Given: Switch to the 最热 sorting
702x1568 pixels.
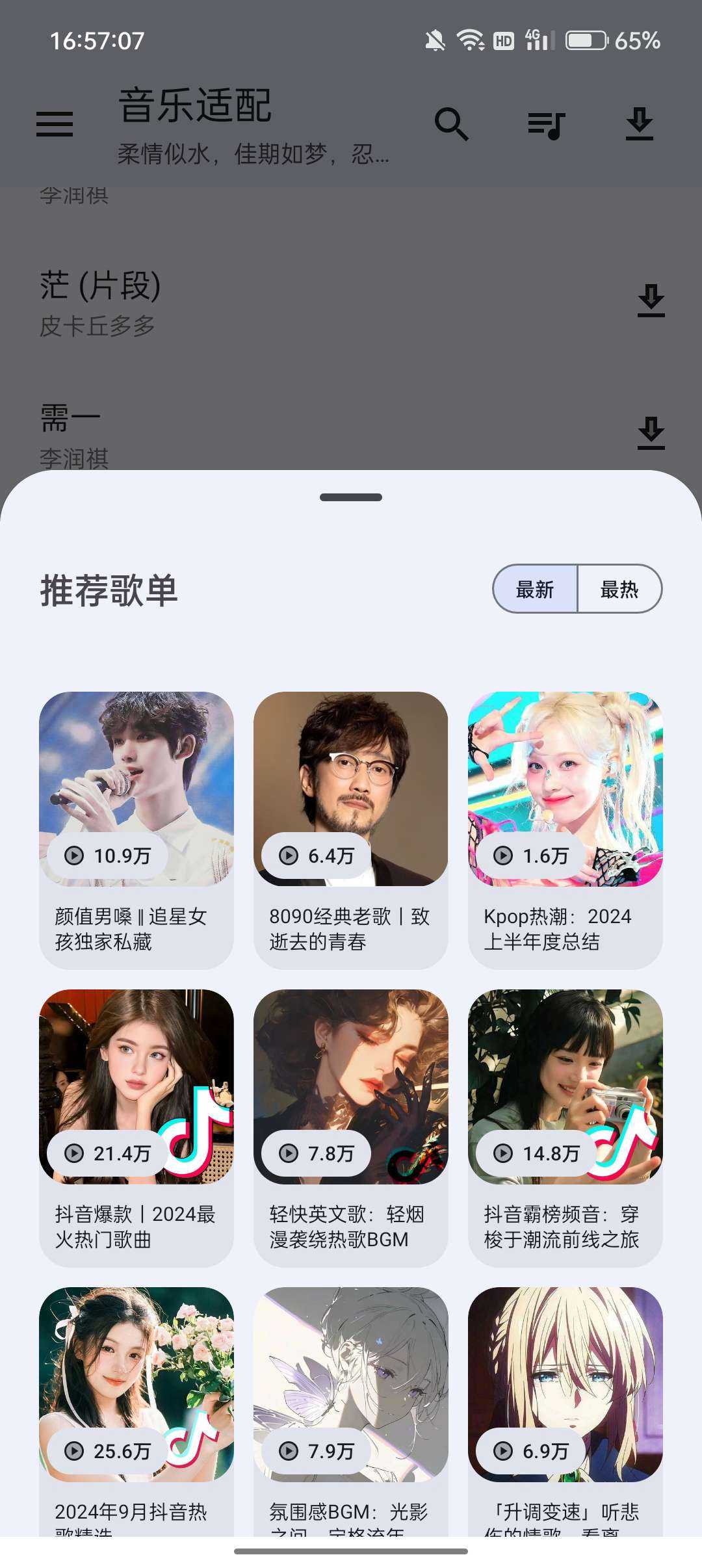Looking at the screenshot, I should 619,589.
